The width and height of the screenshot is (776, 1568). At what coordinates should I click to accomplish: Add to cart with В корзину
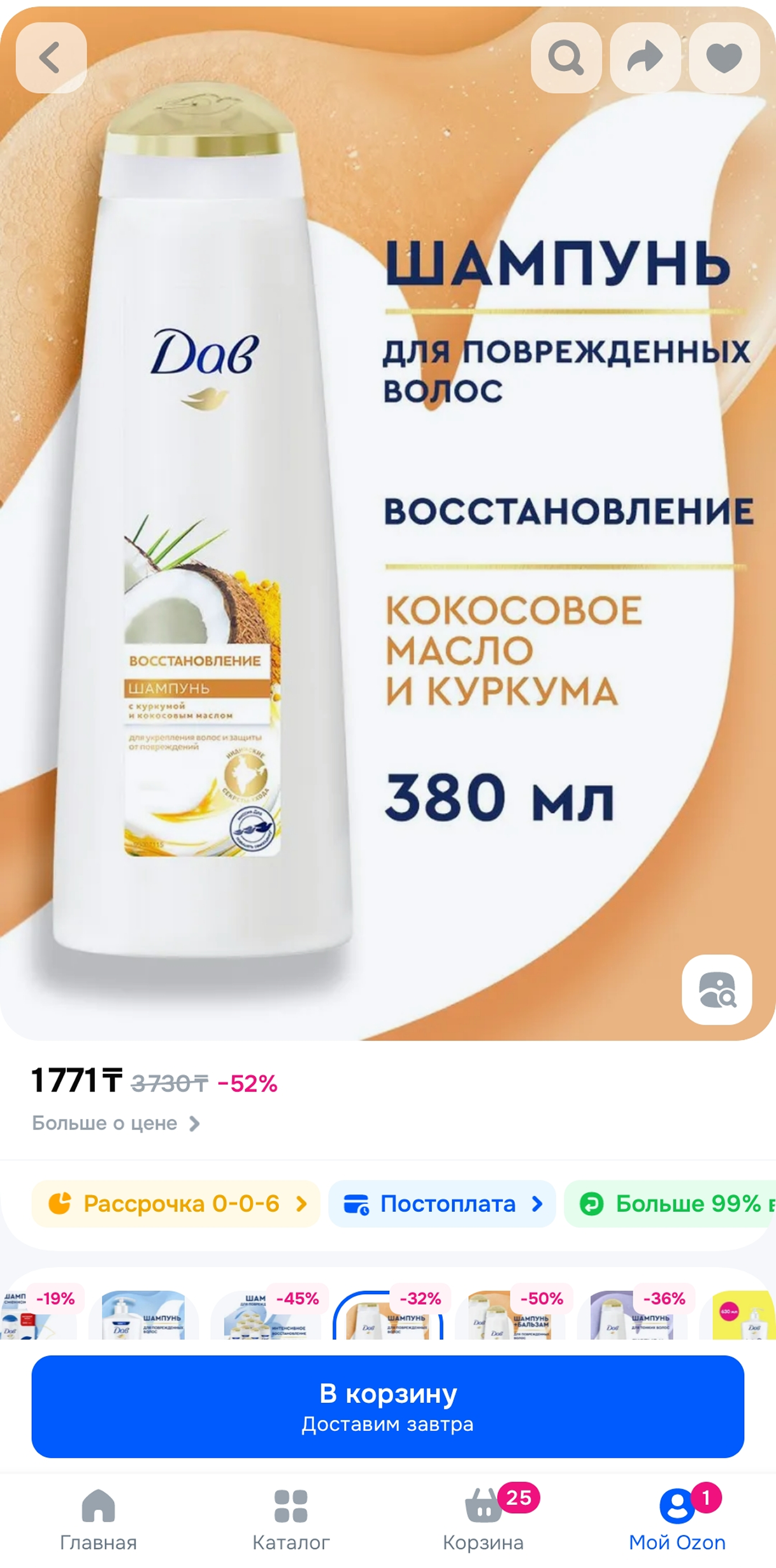pos(387,1407)
